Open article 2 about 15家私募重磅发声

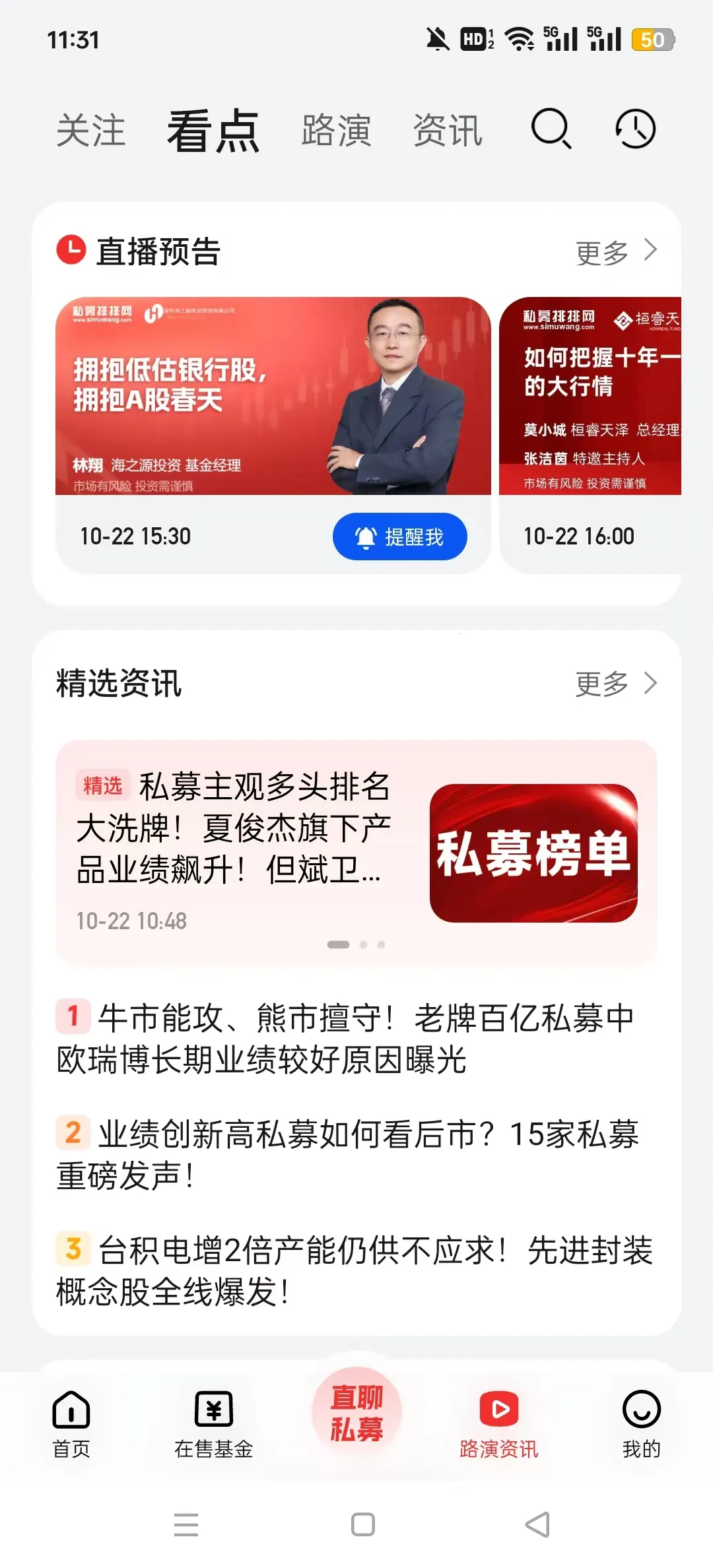pos(356,1155)
